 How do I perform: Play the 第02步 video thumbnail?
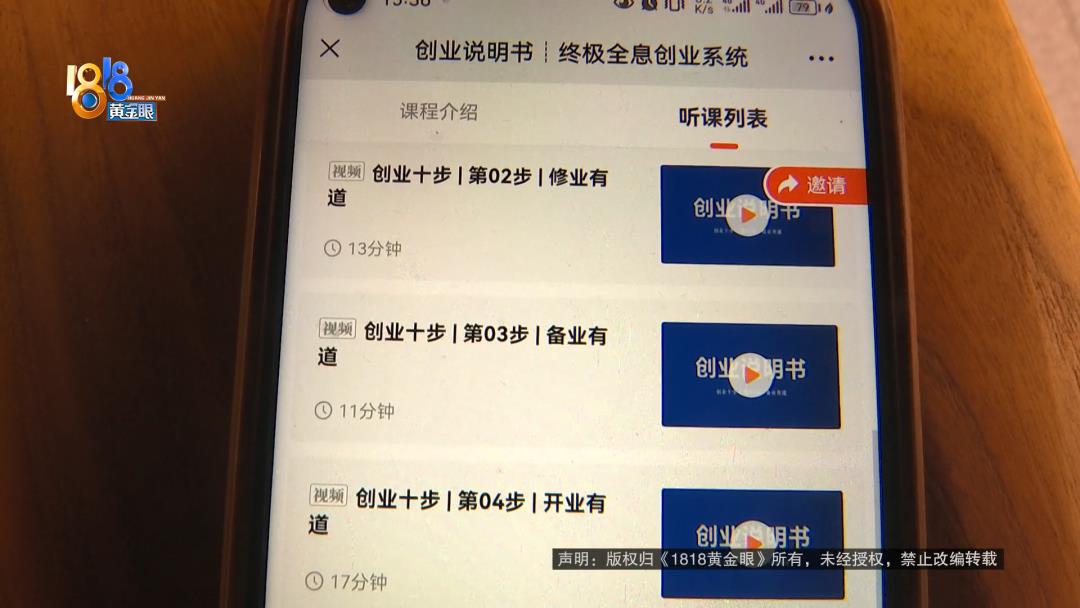point(748,215)
